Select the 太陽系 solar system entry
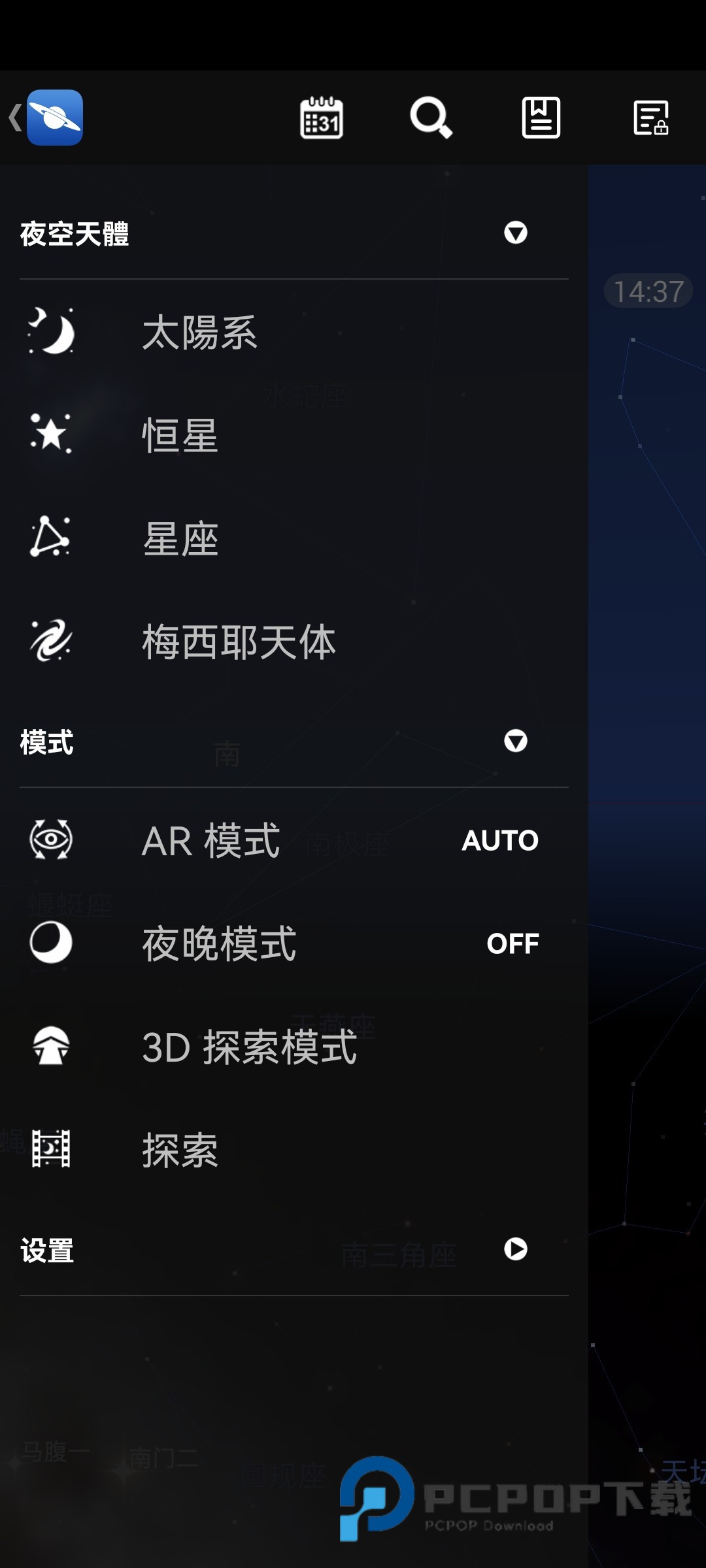 [x=199, y=333]
